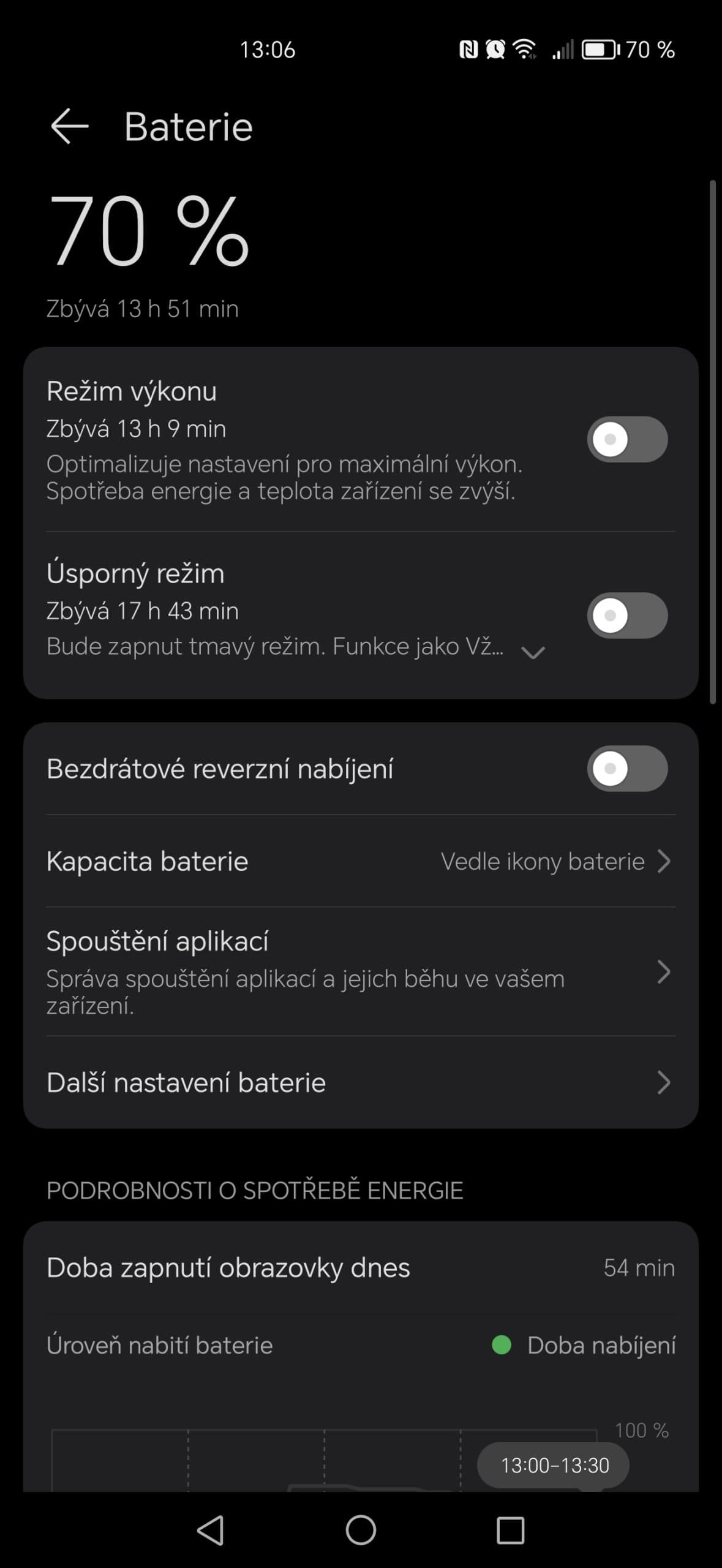
Task: Open Spouštění aplikací
Action: point(361,971)
